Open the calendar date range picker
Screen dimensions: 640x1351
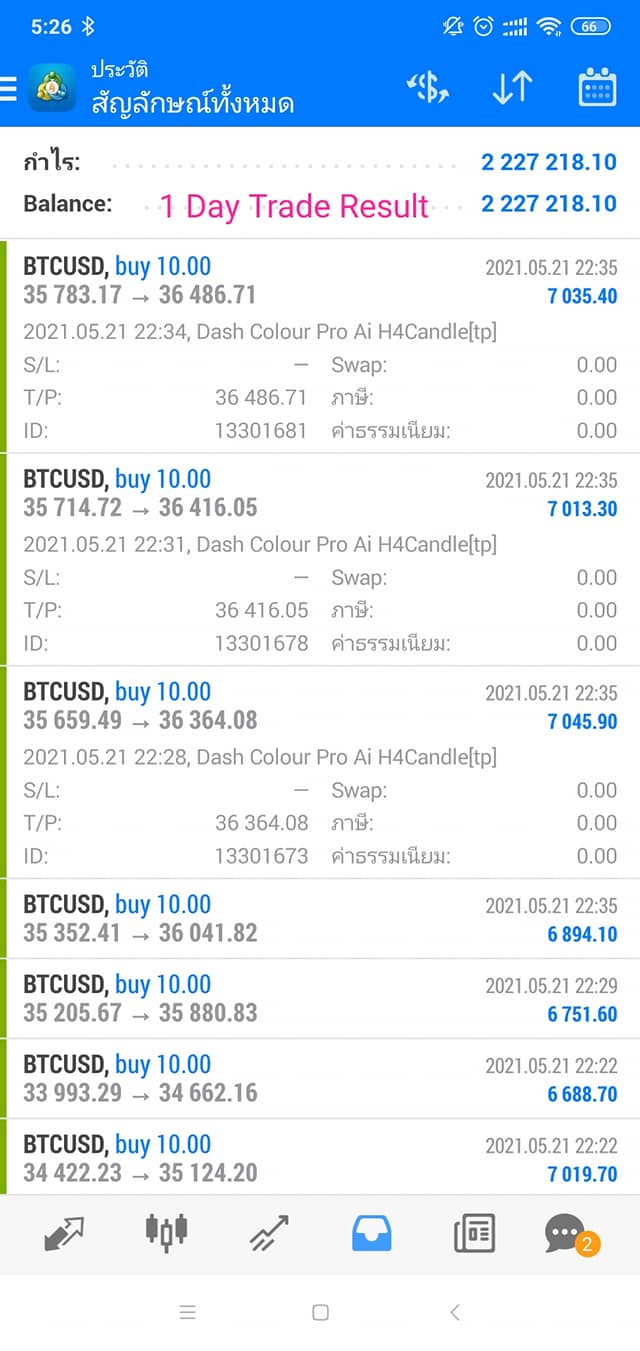pos(597,89)
